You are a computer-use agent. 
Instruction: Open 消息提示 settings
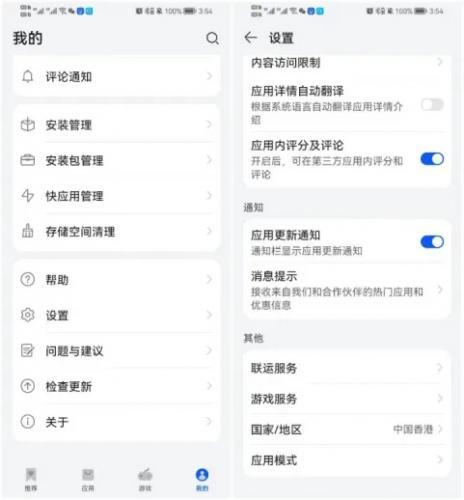click(x=347, y=290)
